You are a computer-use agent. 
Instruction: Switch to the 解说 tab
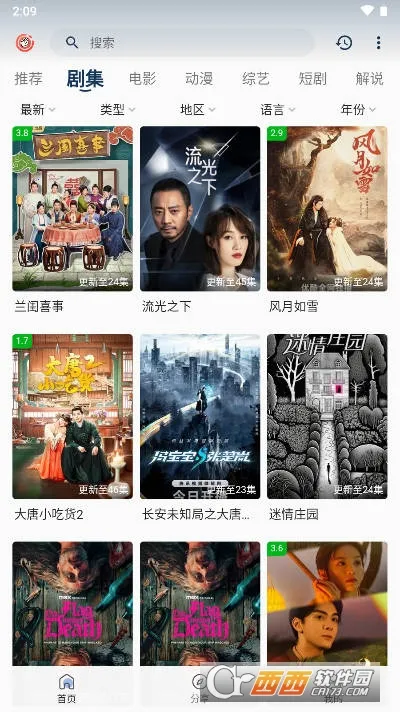(369, 79)
